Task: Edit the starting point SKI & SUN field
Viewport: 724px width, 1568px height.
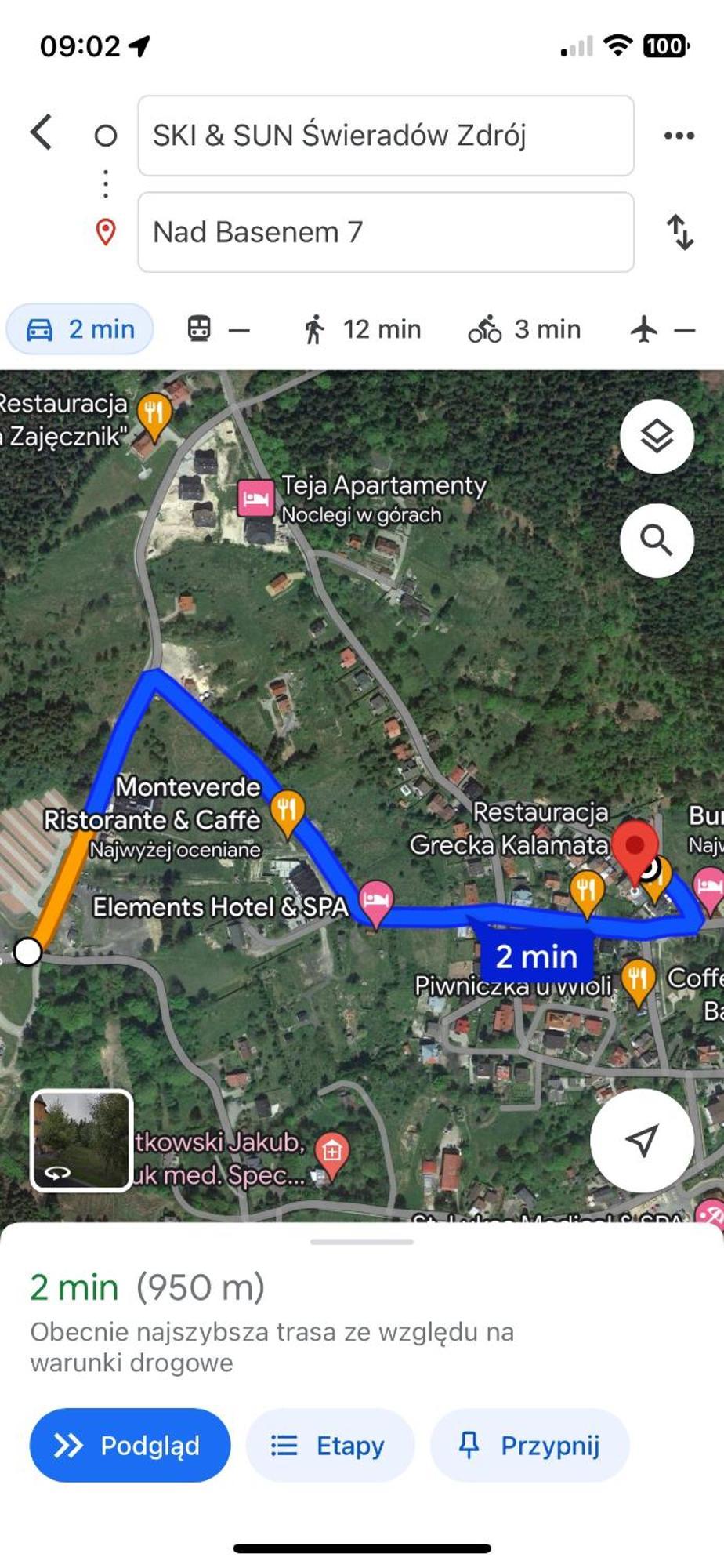Action: click(385, 136)
